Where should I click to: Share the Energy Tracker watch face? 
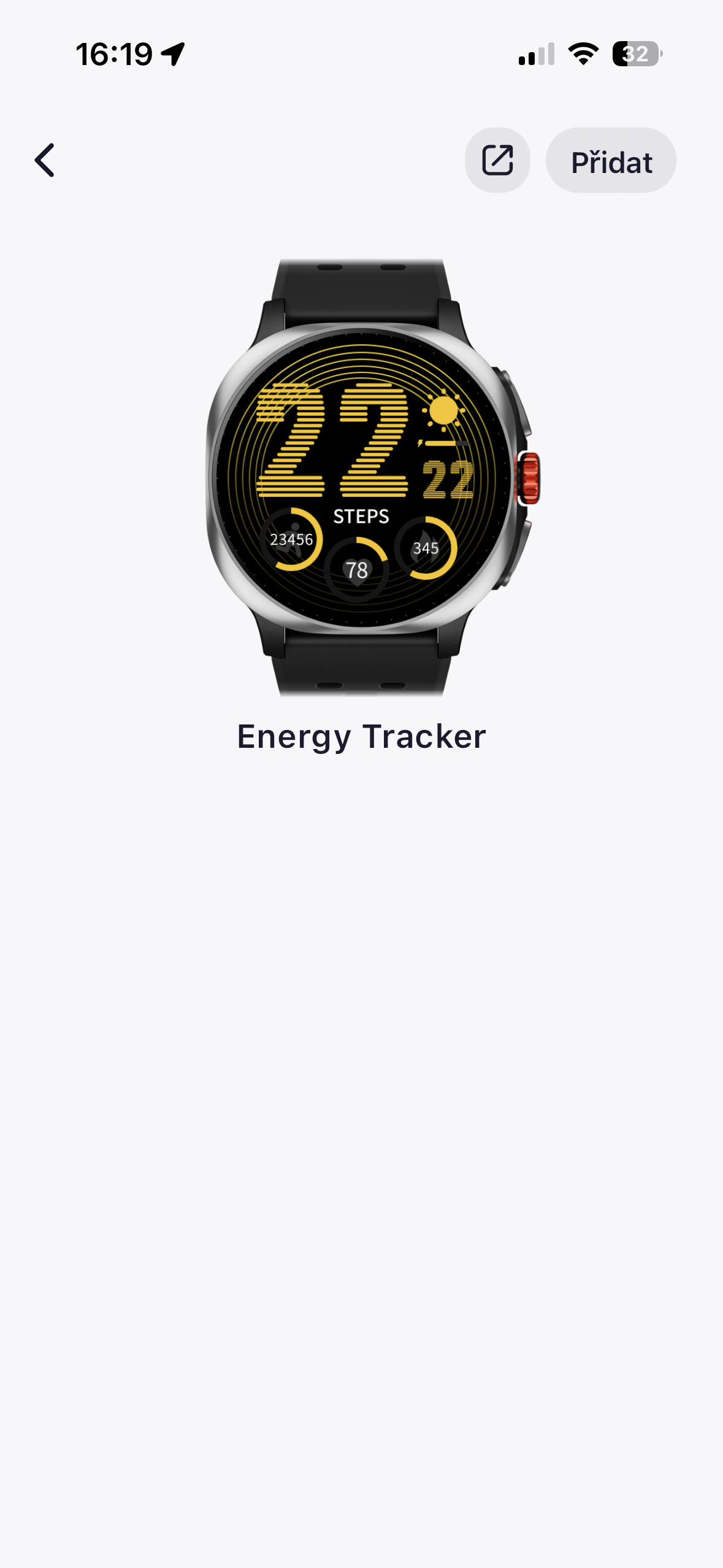[x=497, y=161]
